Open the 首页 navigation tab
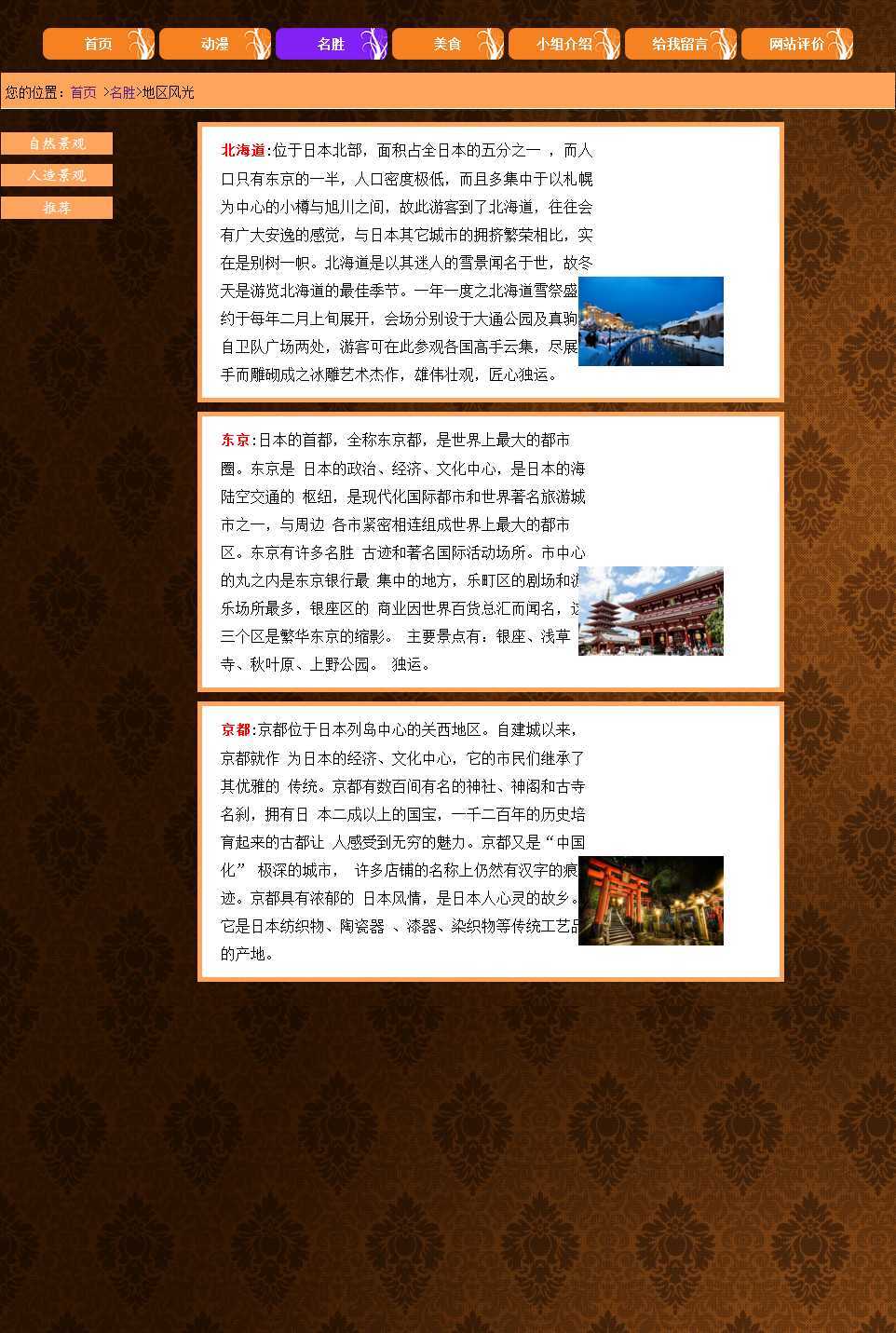Viewport: 896px width, 1333px height. 98,44
